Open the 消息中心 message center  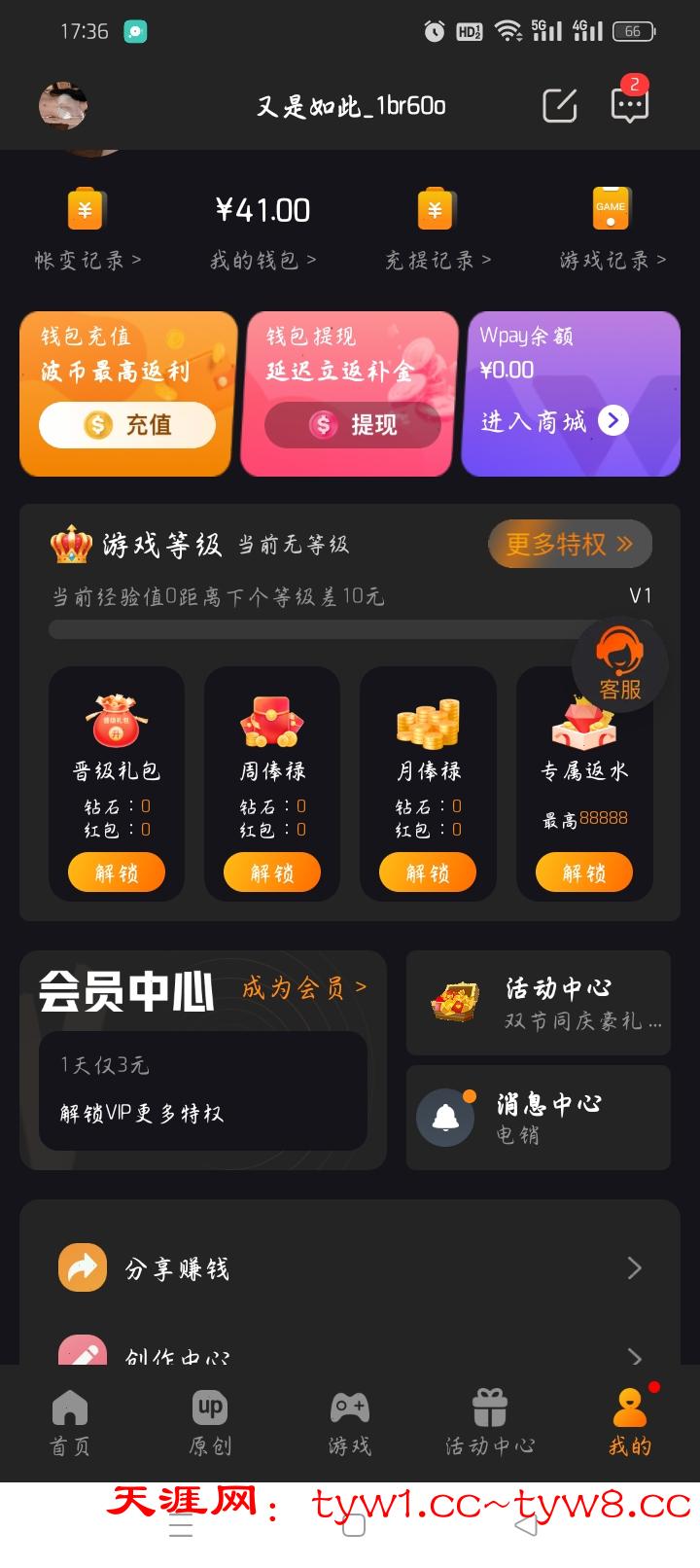click(538, 1118)
